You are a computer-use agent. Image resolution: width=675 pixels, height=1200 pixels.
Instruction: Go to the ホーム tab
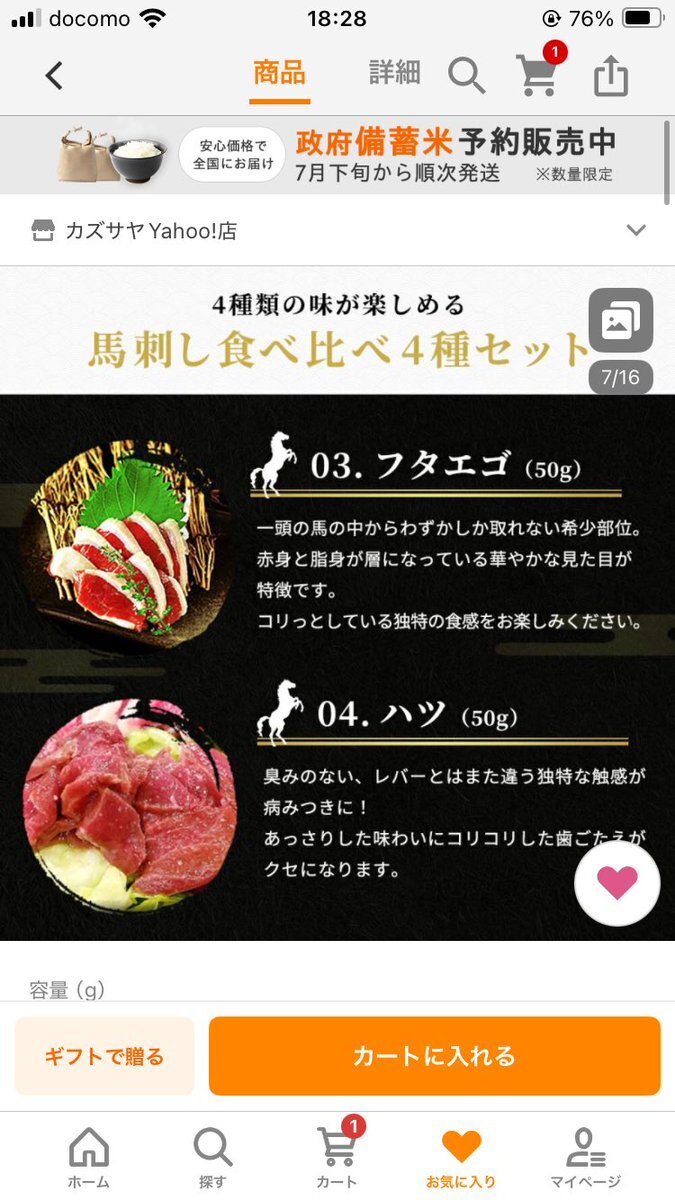[89, 1159]
